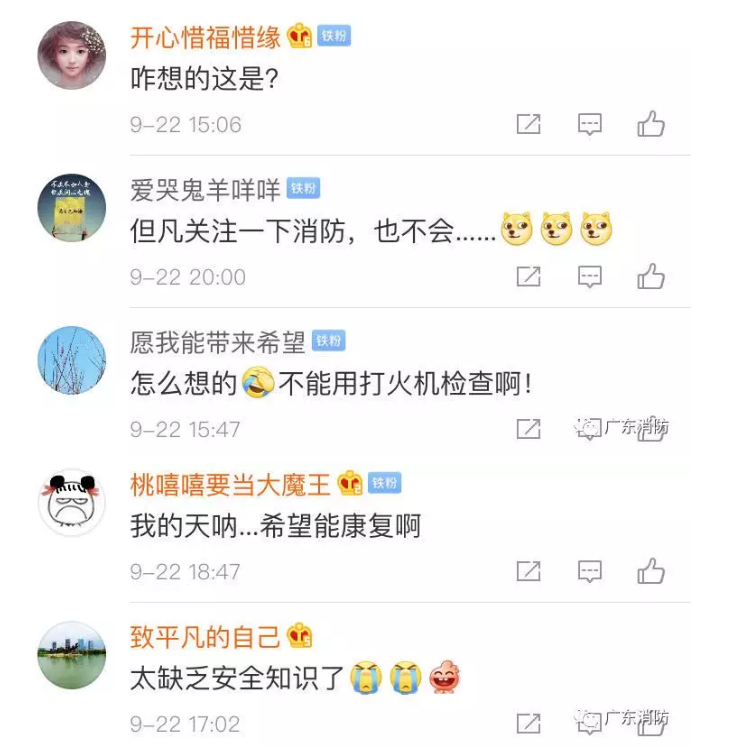Open the username 桃嘻嘻要当大魔王
The width and height of the screenshot is (731, 751).
230,485
